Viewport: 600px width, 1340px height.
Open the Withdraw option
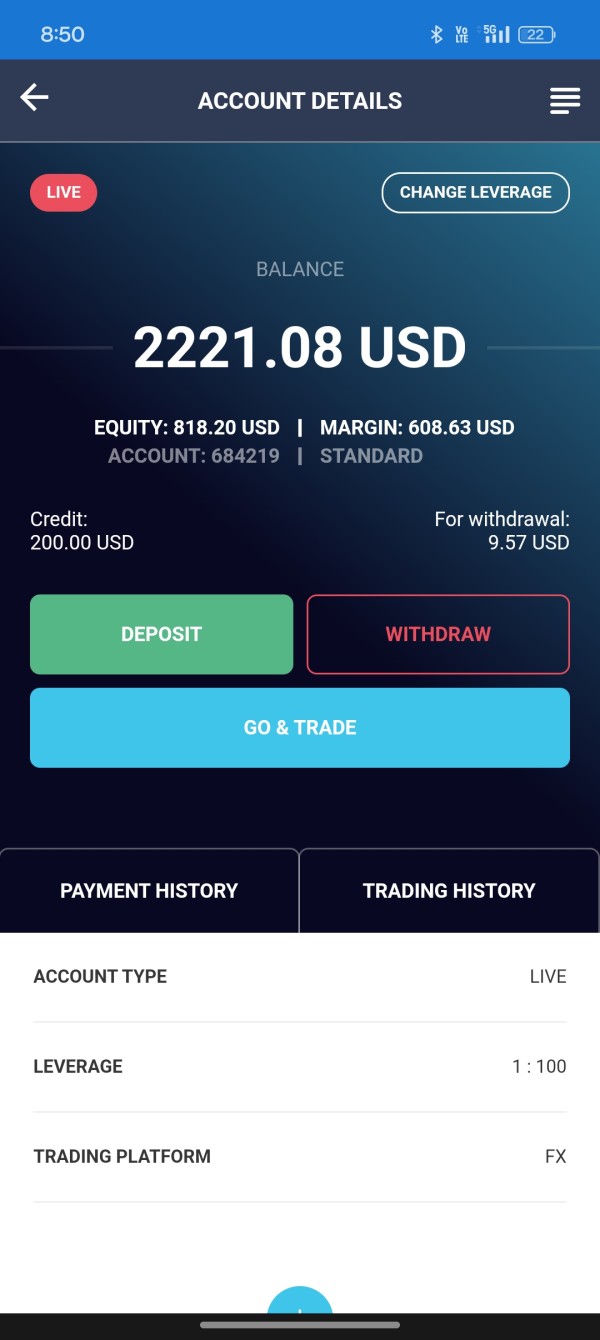(438, 634)
